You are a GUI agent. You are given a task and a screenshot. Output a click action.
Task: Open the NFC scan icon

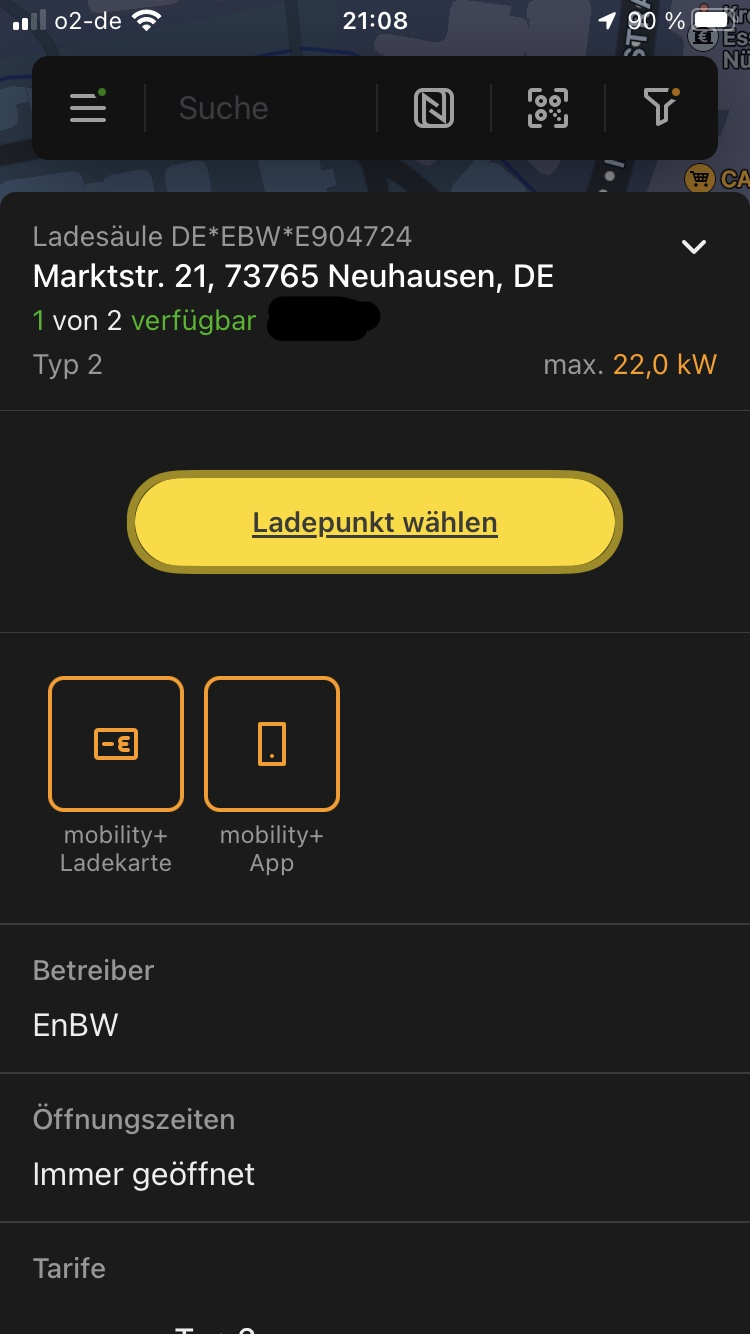434,108
